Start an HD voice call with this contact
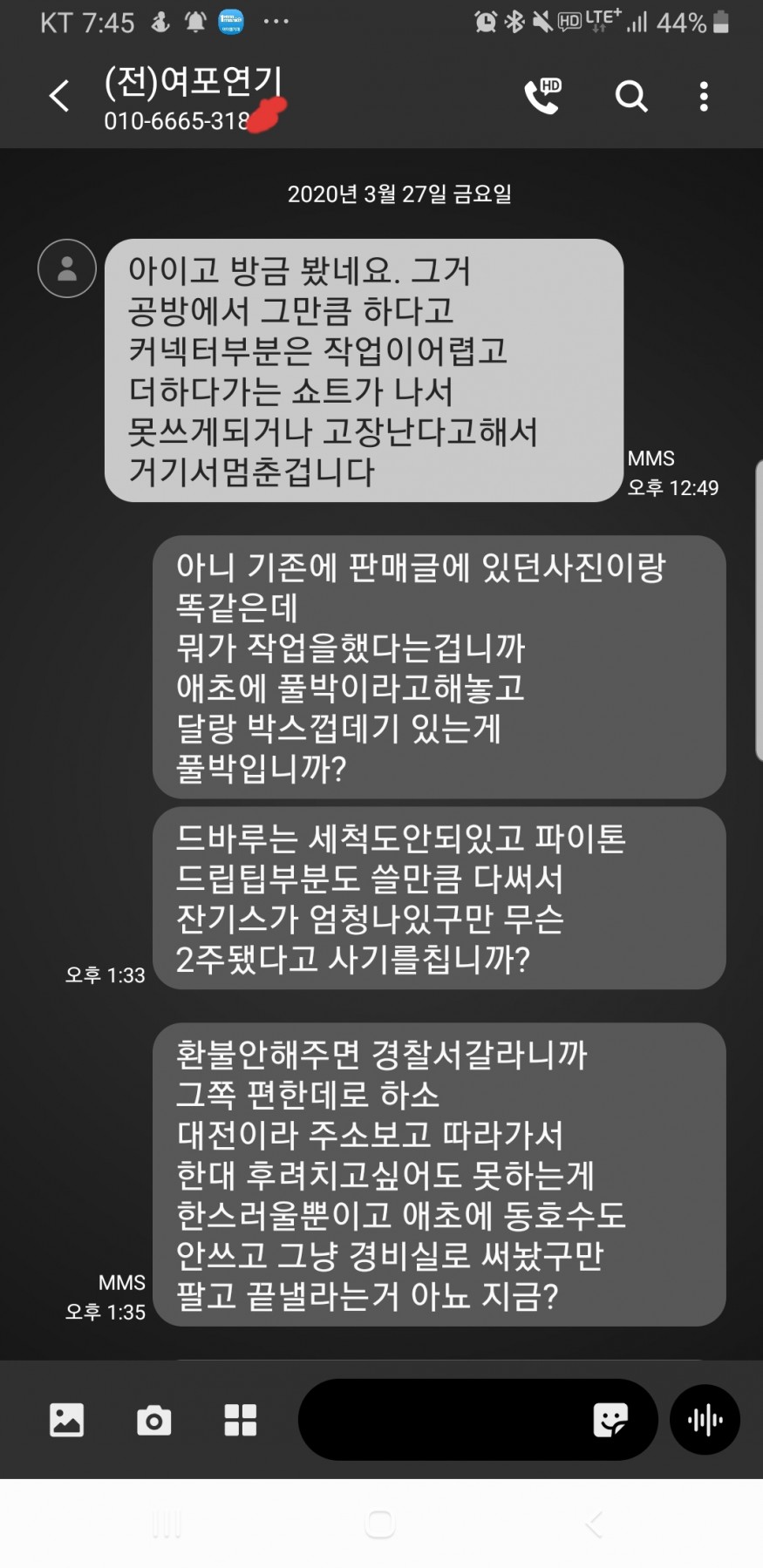Viewport: 763px width, 1568px height. tap(542, 96)
